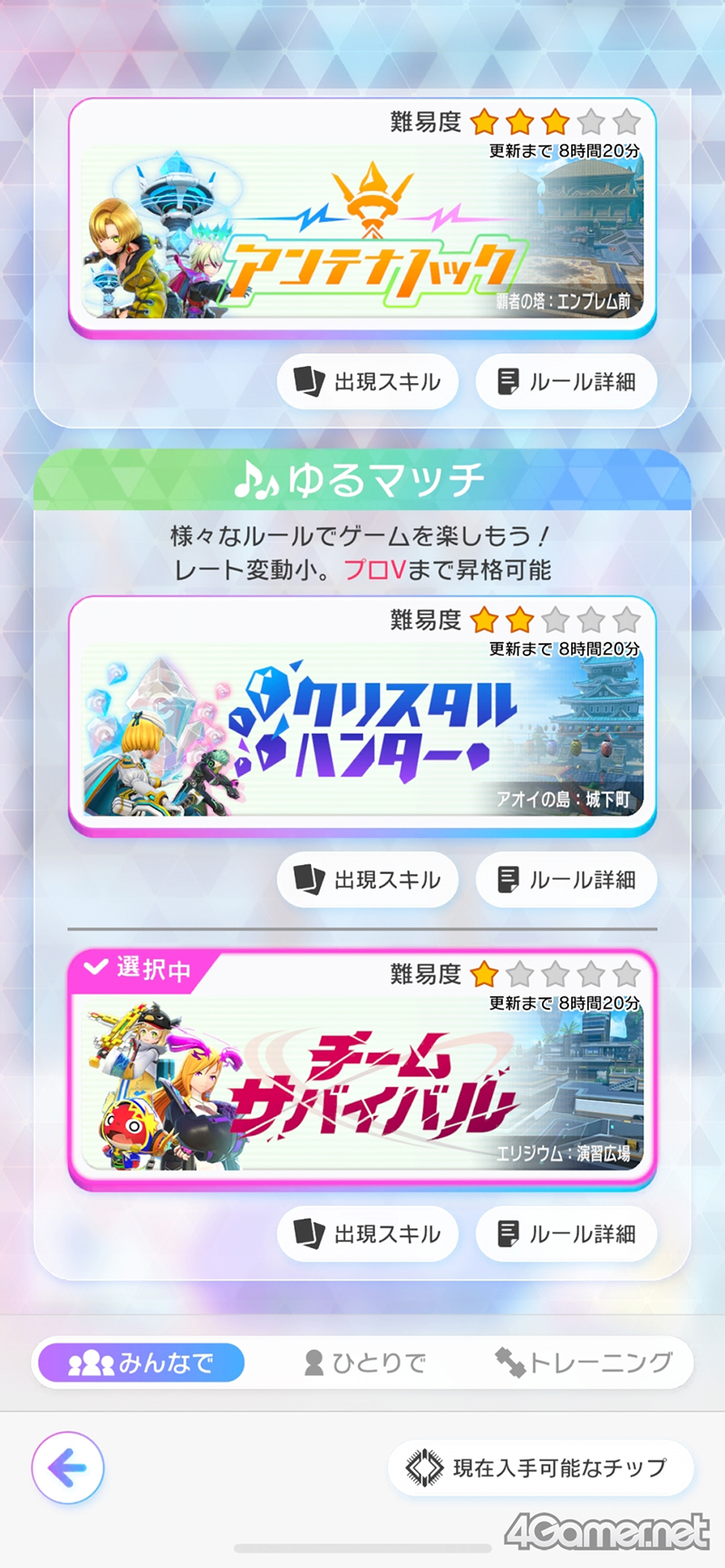Switch to the ひとりで tab
Image resolution: width=725 pixels, height=1568 pixels.
365,1362
